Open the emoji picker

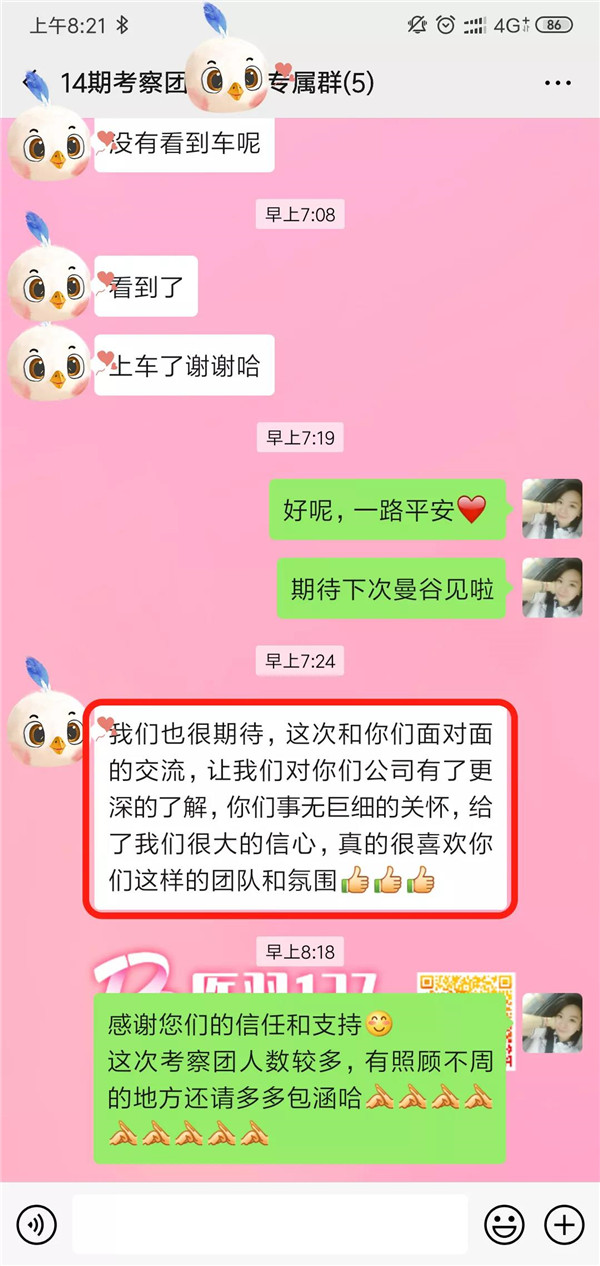(504, 1223)
